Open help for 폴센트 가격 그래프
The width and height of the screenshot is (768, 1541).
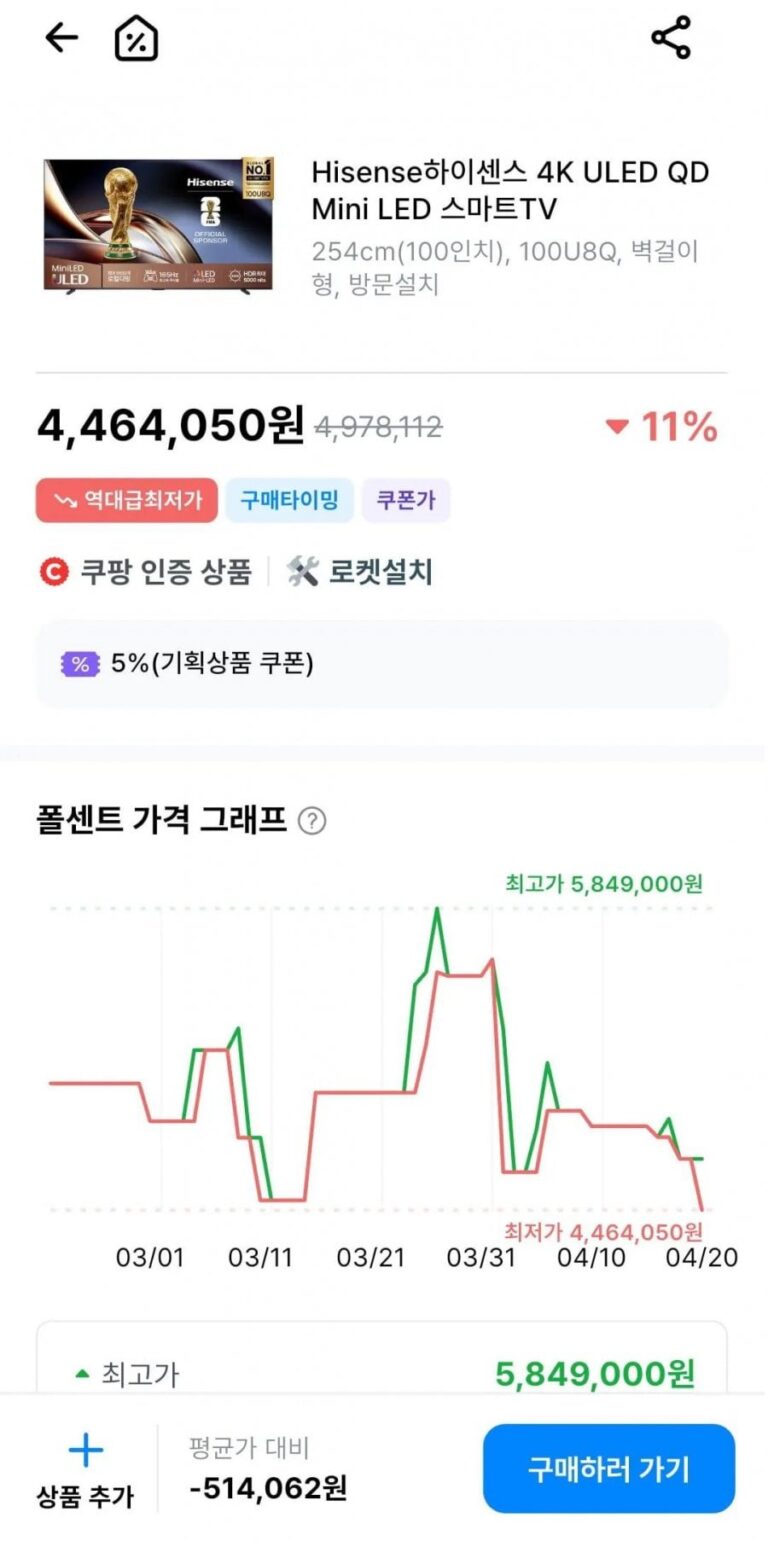pyautogui.click(x=313, y=821)
